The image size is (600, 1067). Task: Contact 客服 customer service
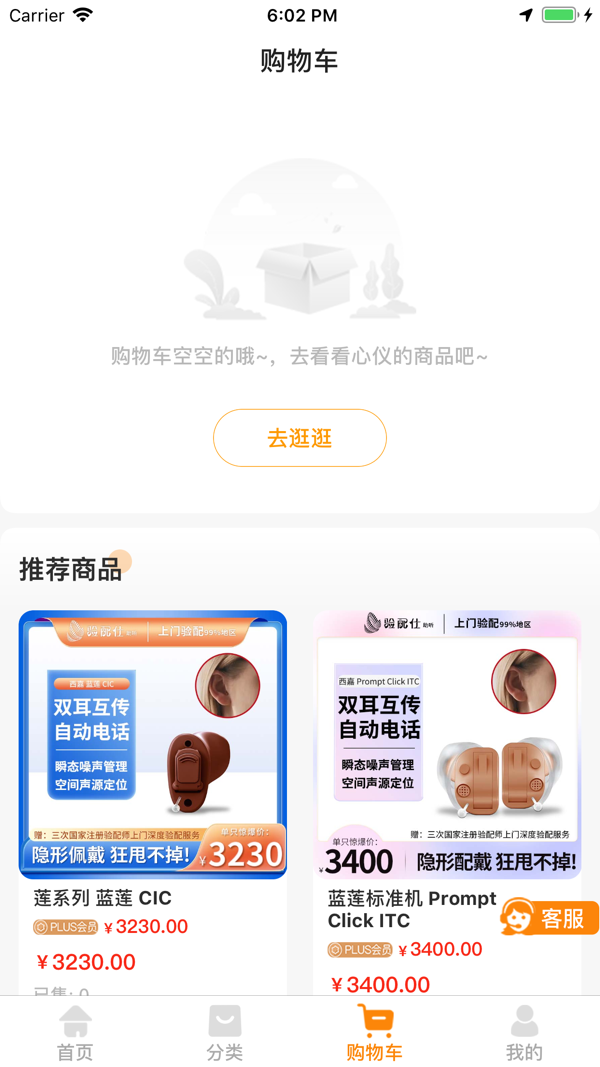point(549,917)
